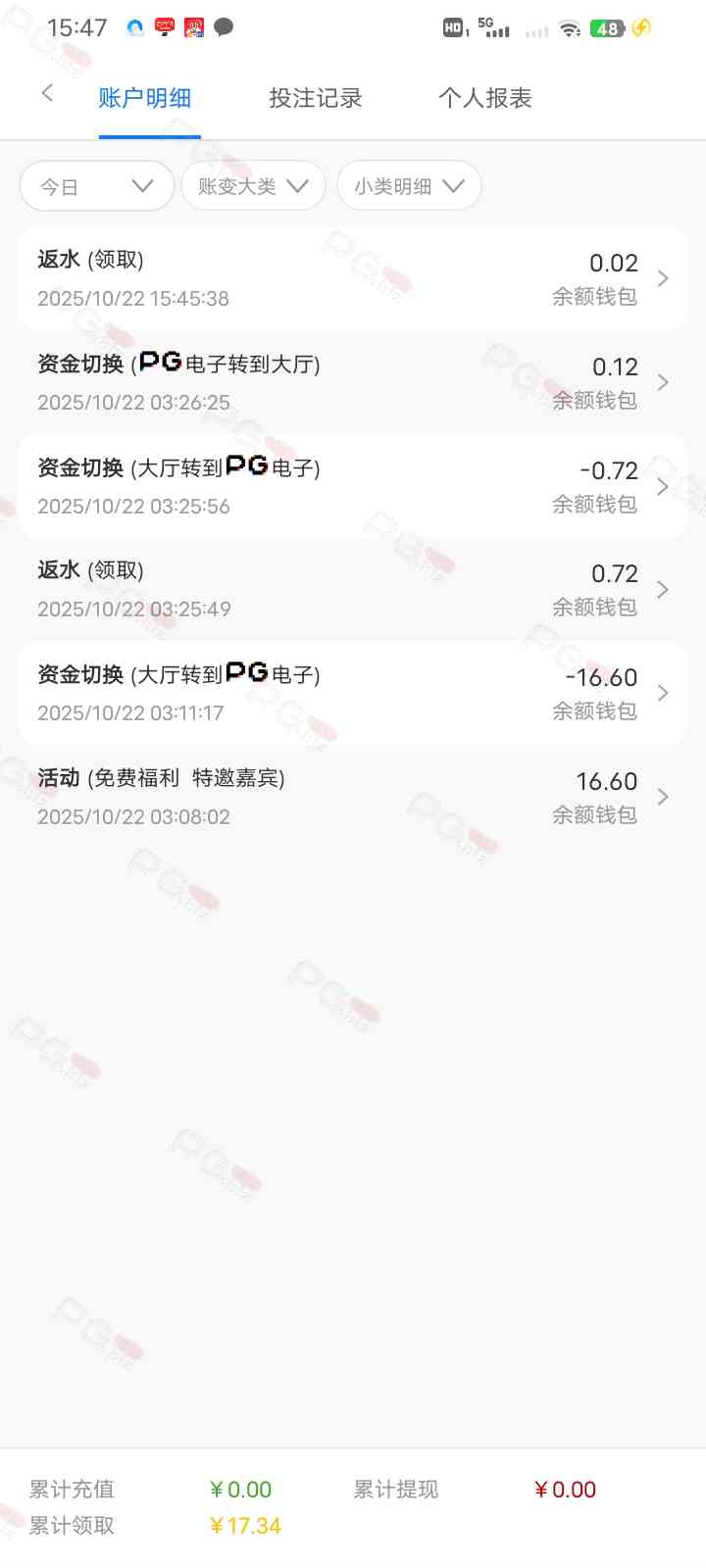Switch to the 个人报表 tab
This screenshot has width=706, height=1568.
click(x=484, y=98)
